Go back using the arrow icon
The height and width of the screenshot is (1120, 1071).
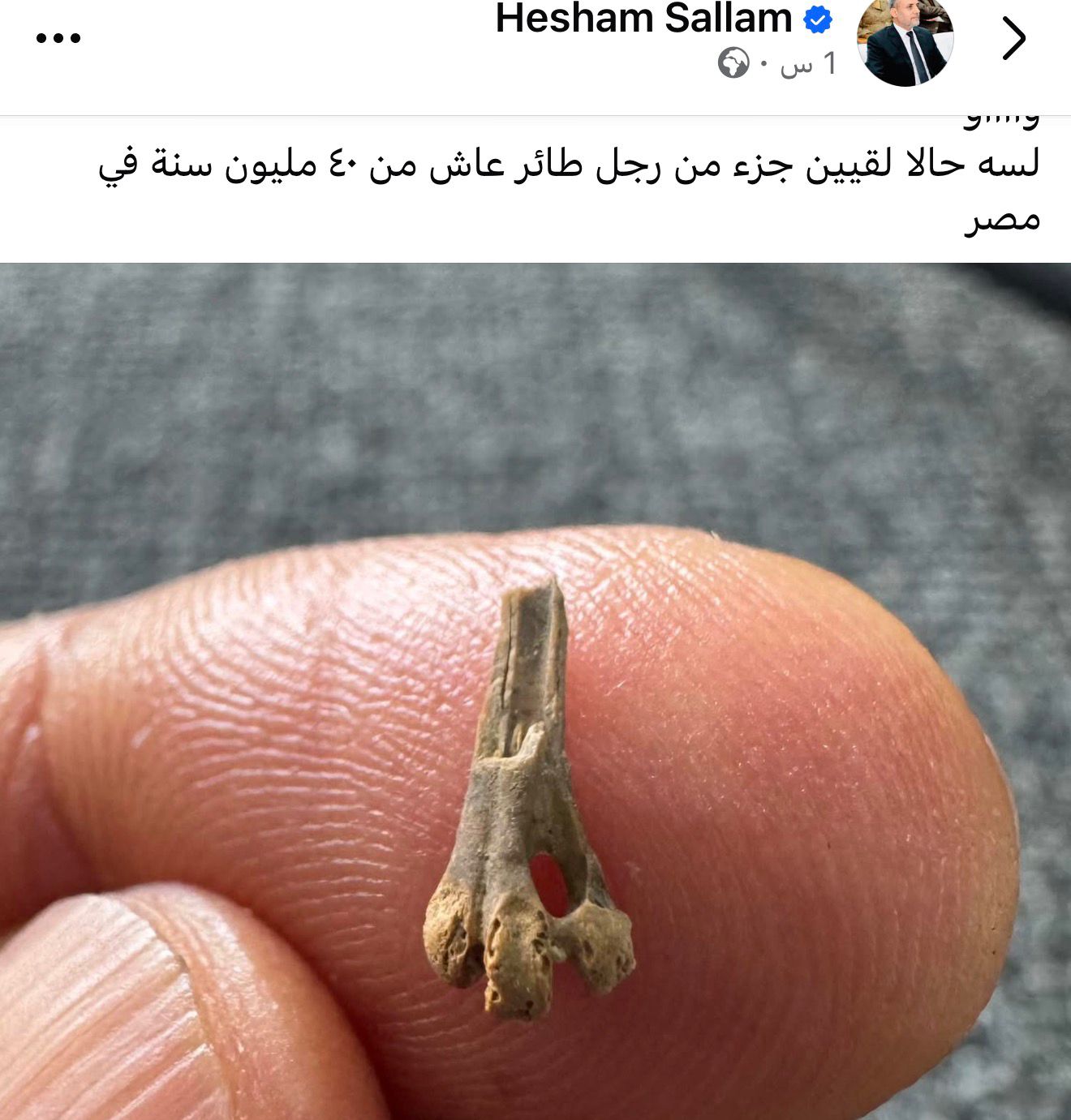click(x=1013, y=38)
